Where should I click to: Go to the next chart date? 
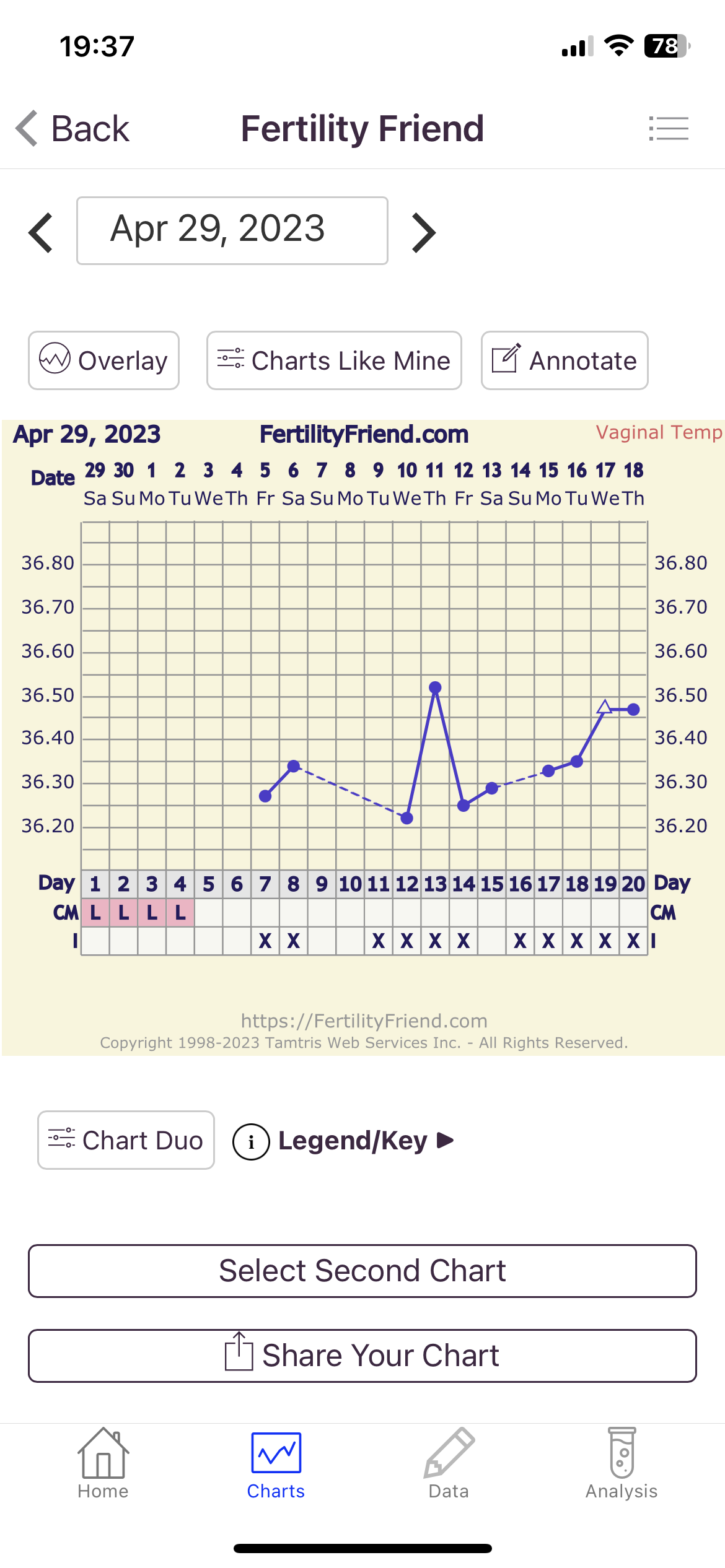click(x=424, y=233)
